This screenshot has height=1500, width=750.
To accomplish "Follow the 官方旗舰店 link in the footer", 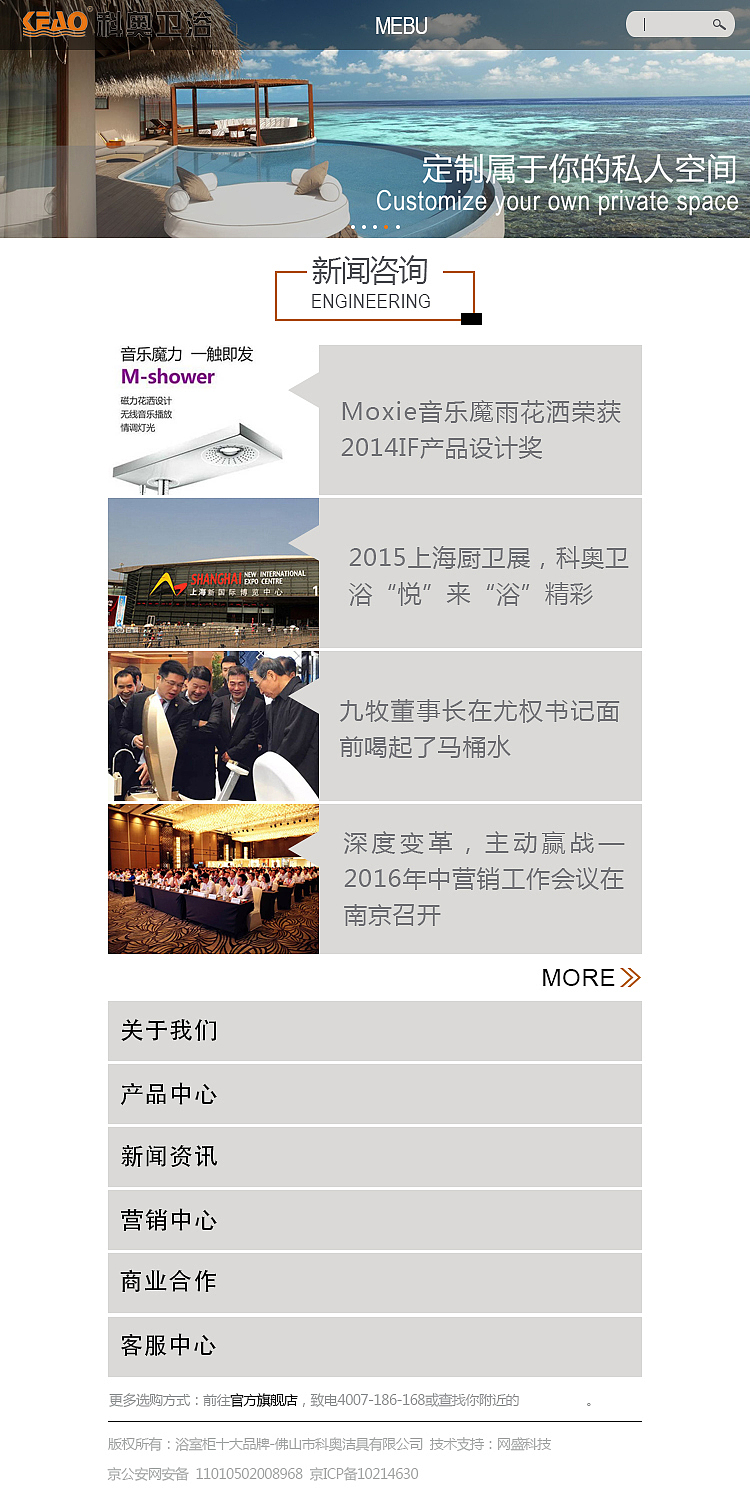I will pos(264,1400).
